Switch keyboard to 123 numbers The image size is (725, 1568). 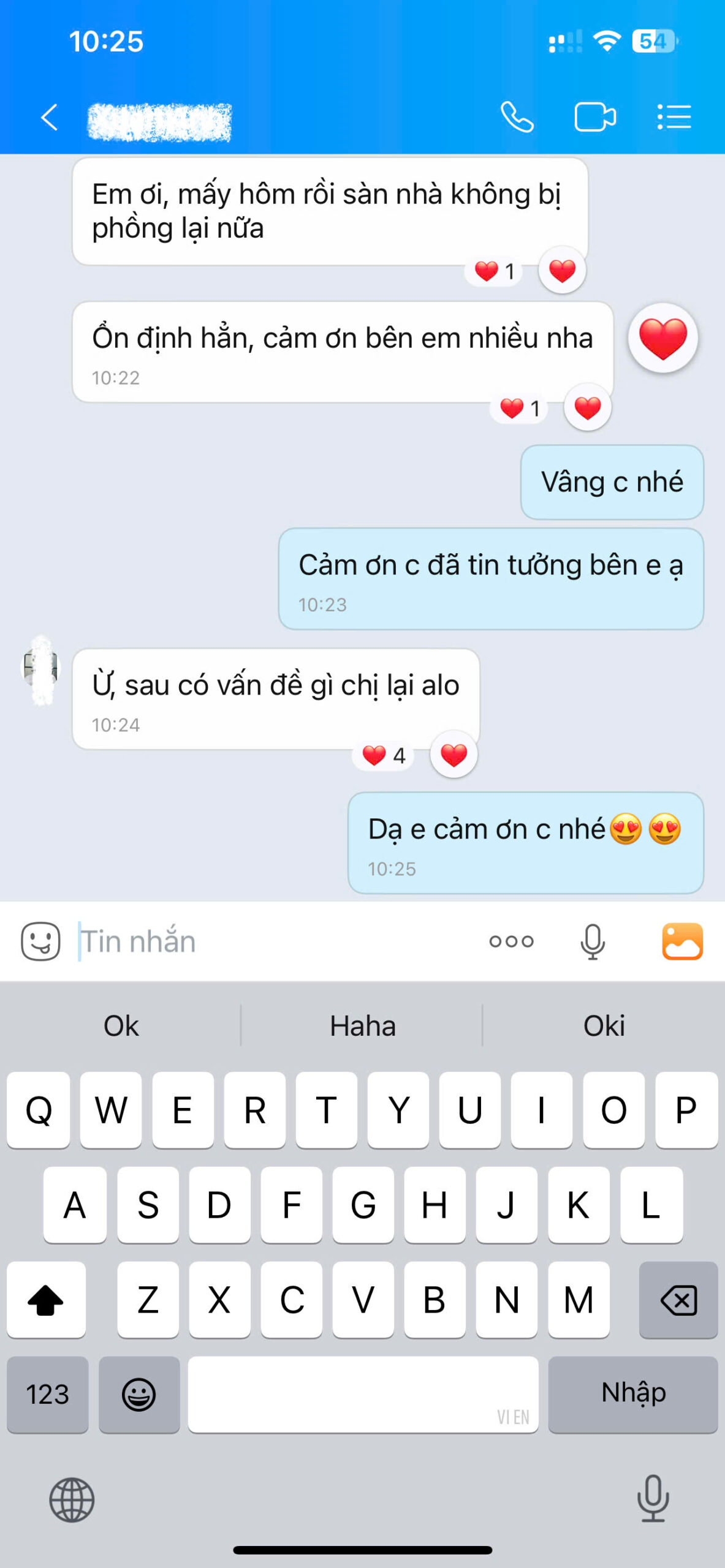(x=47, y=1394)
